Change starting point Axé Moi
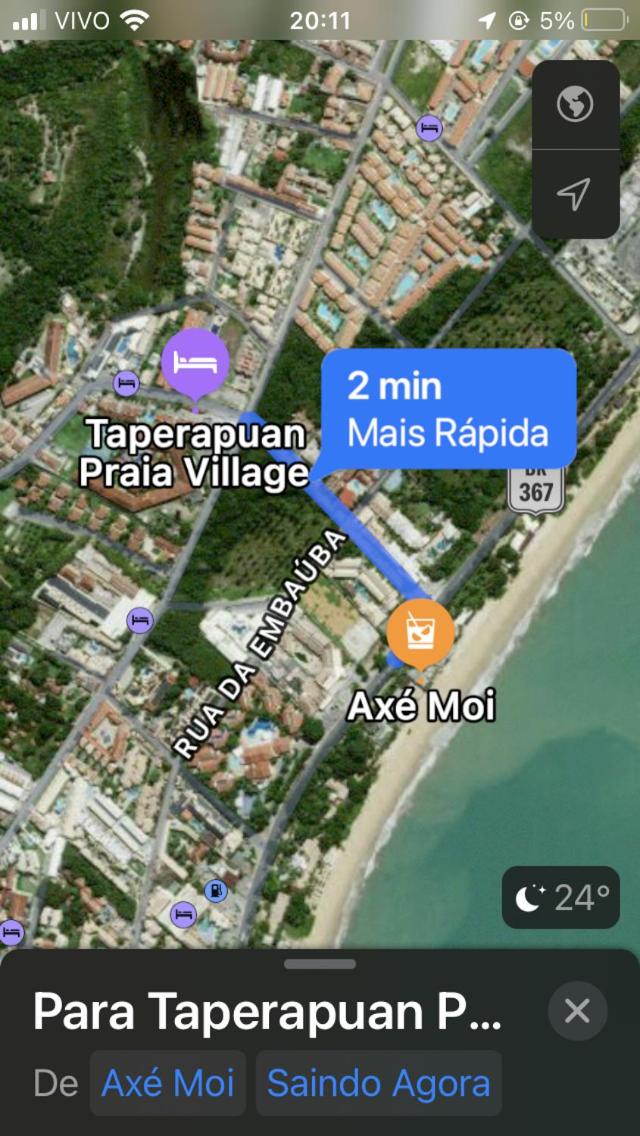Viewport: 640px width, 1136px height. (167, 1083)
